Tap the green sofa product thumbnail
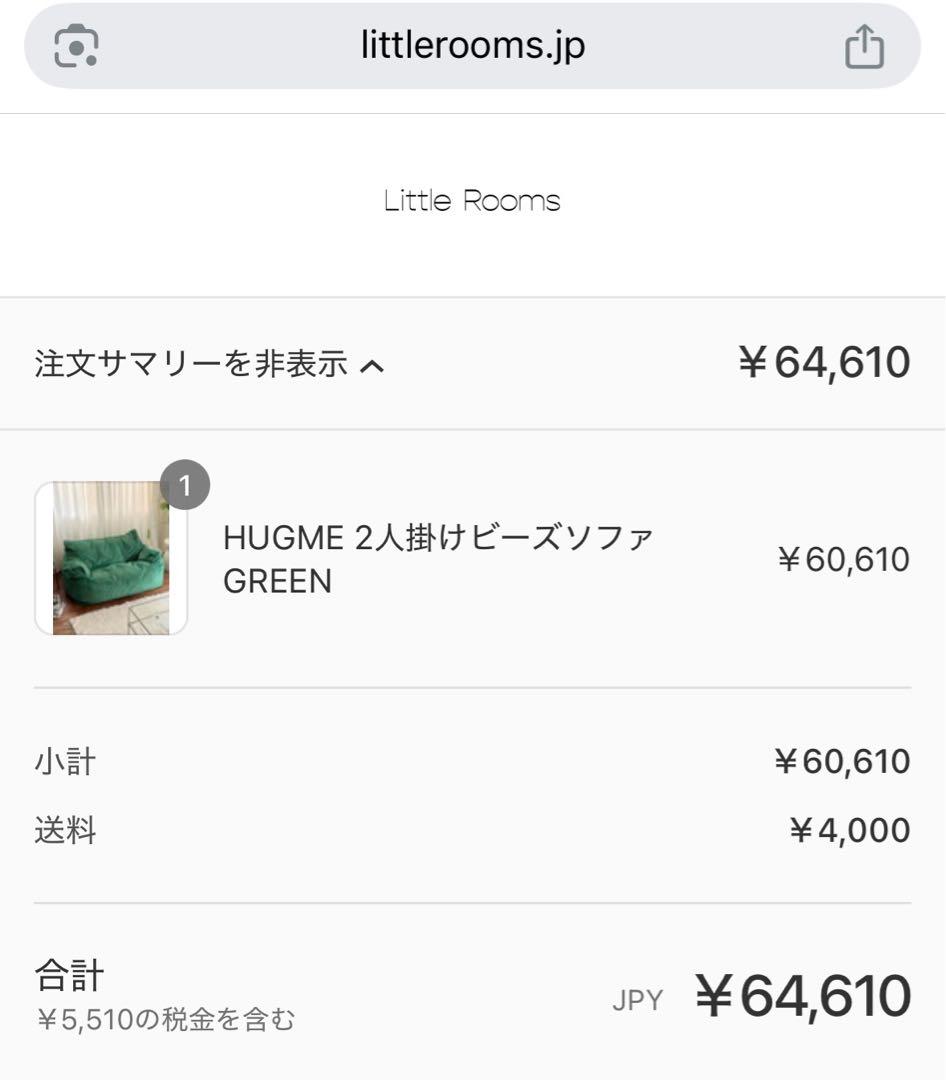This screenshot has height=1080, width=946. (113, 557)
